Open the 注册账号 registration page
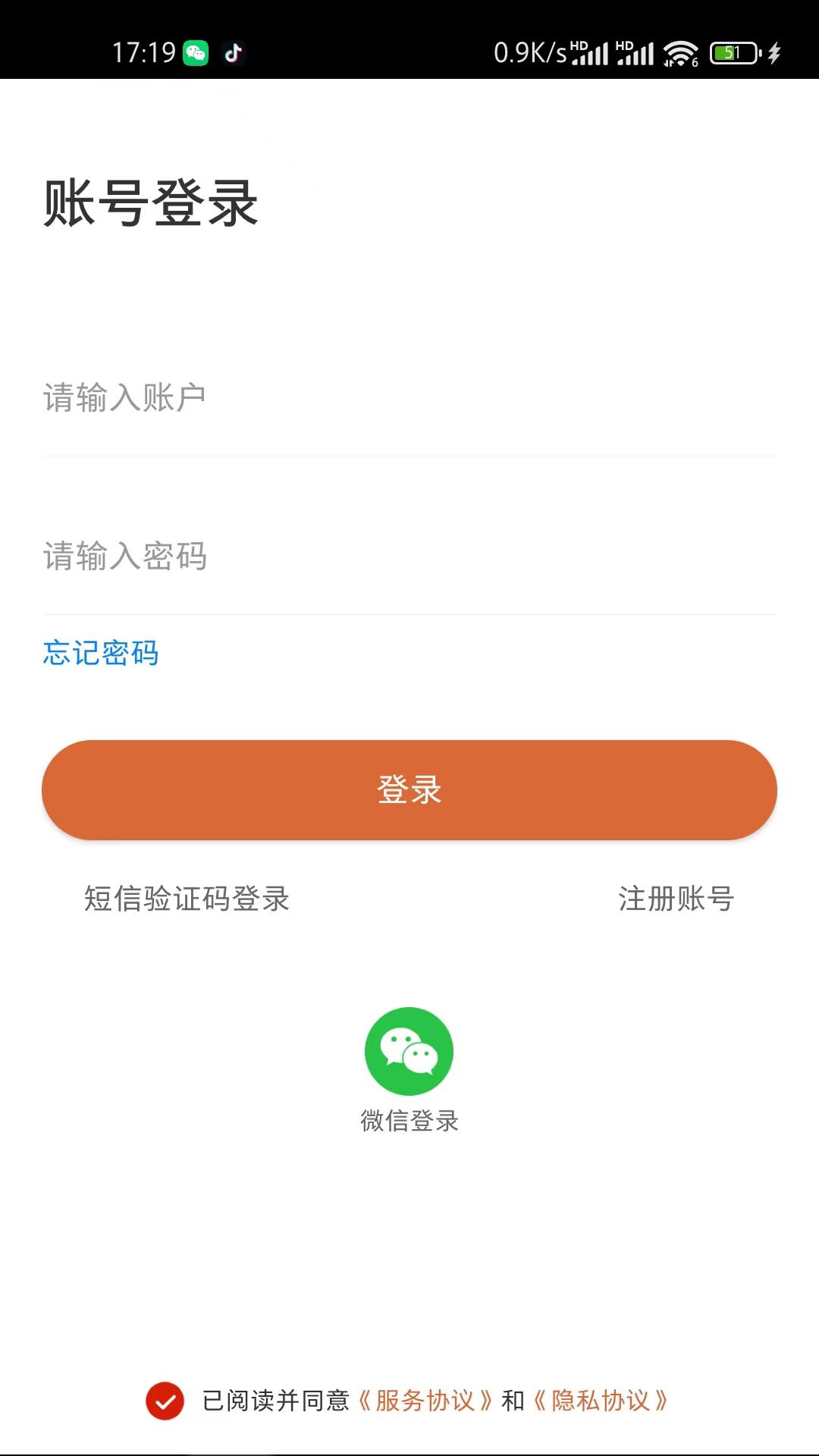This screenshot has height=1456, width=819. tap(676, 899)
